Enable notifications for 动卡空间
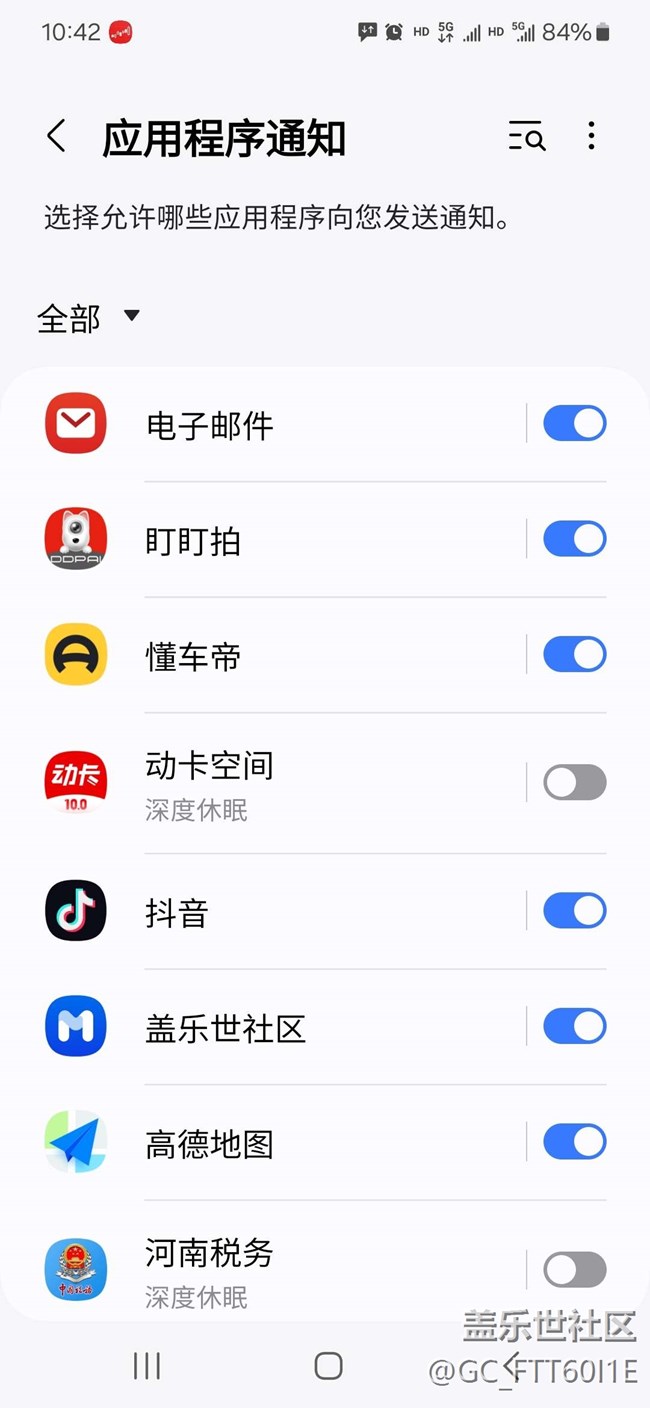650x1408 pixels. (x=574, y=783)
